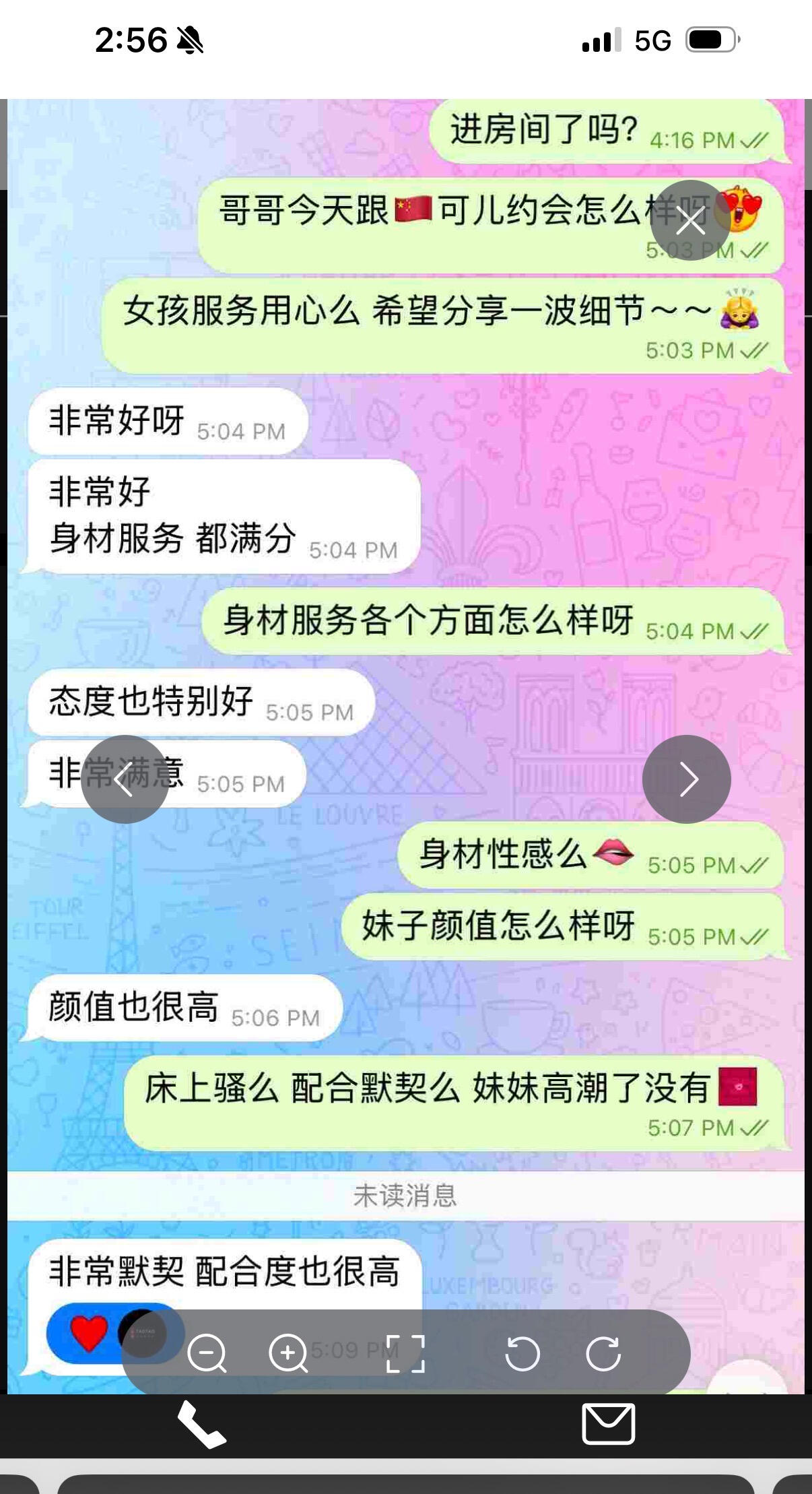
Task: Rotate the image counterclockwise
Action: (x=522, y=1353)
